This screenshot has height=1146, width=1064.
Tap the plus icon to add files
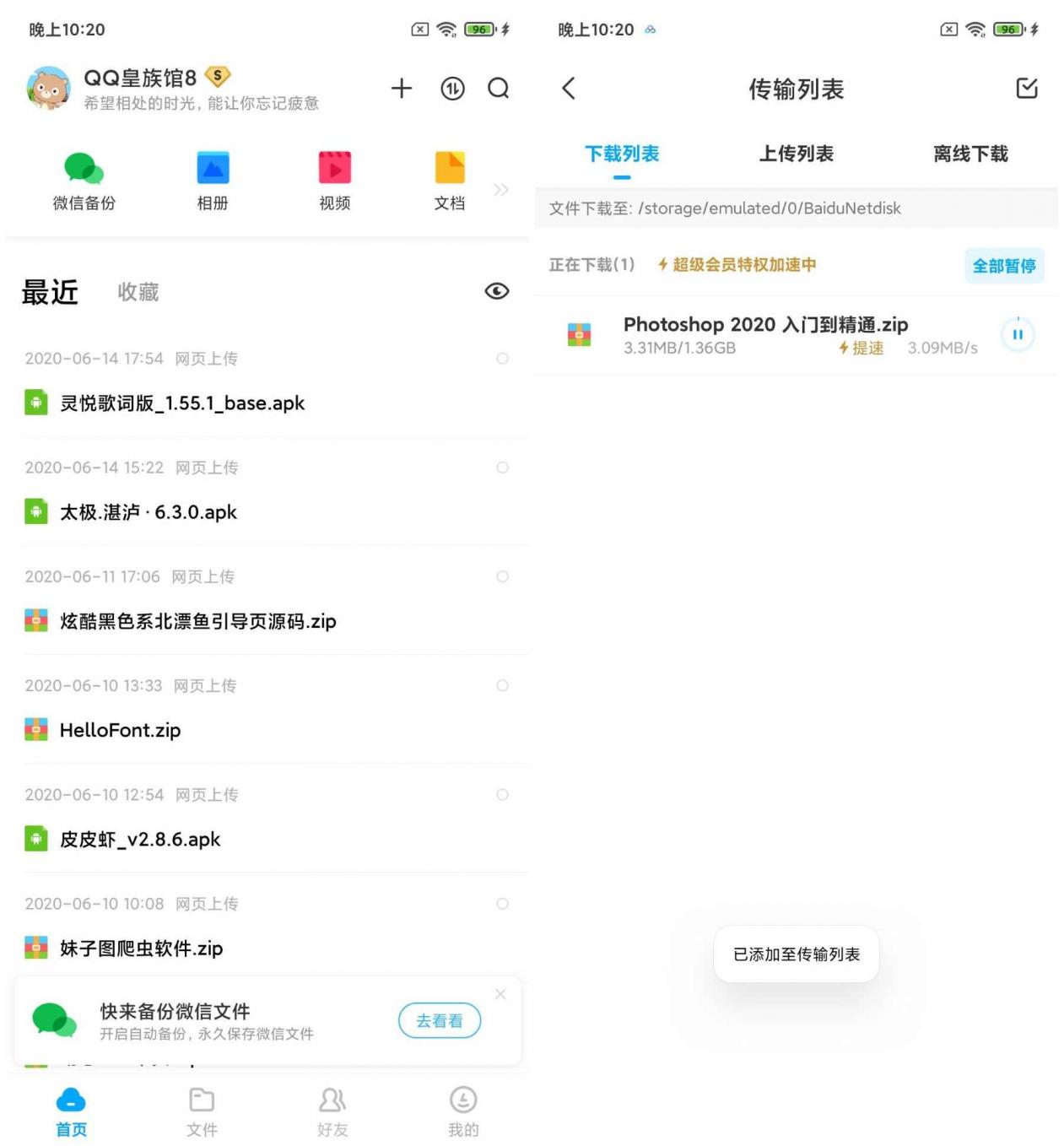pyautogui.click(x=402, y=88)
